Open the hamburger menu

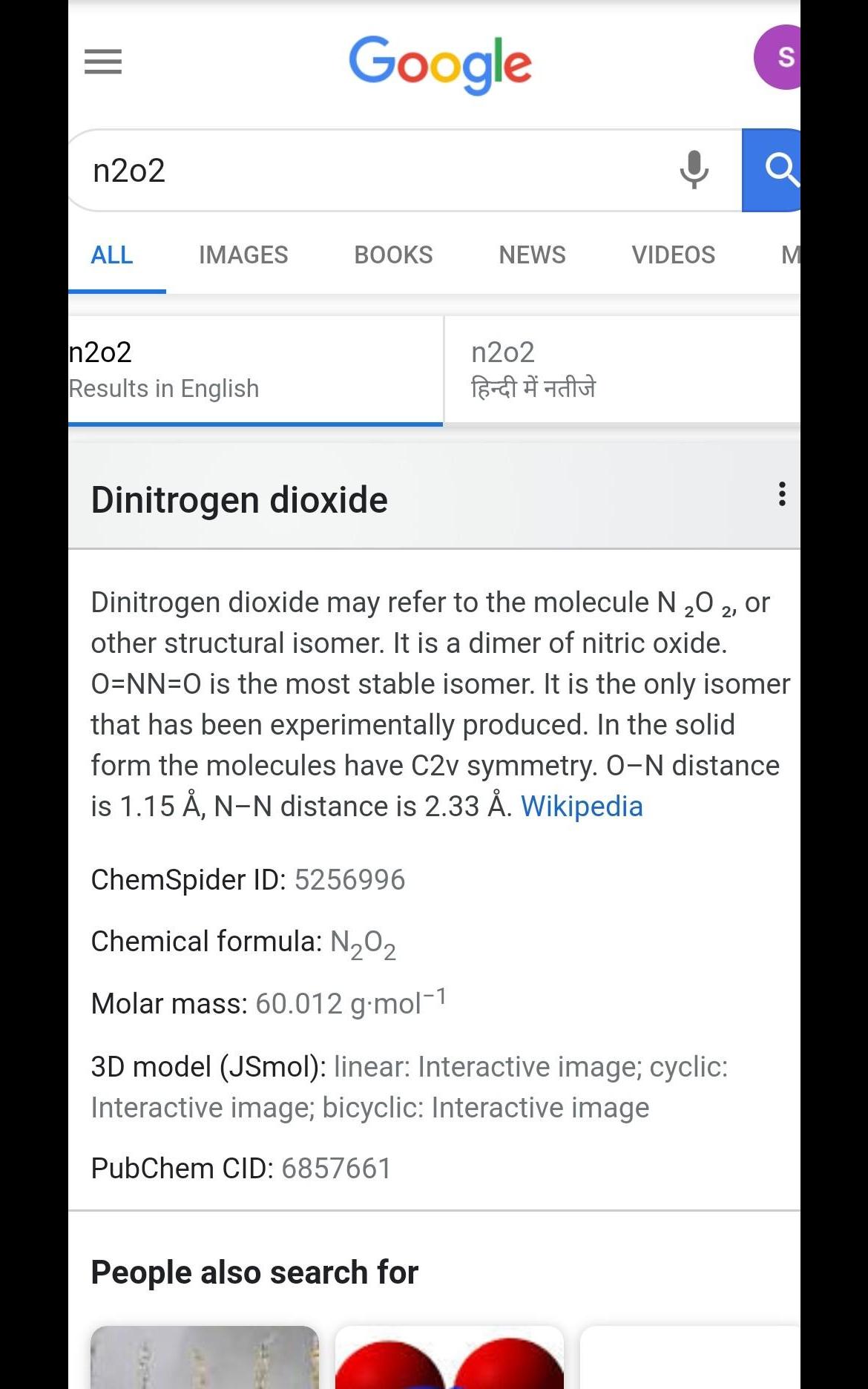pos(103,61)
